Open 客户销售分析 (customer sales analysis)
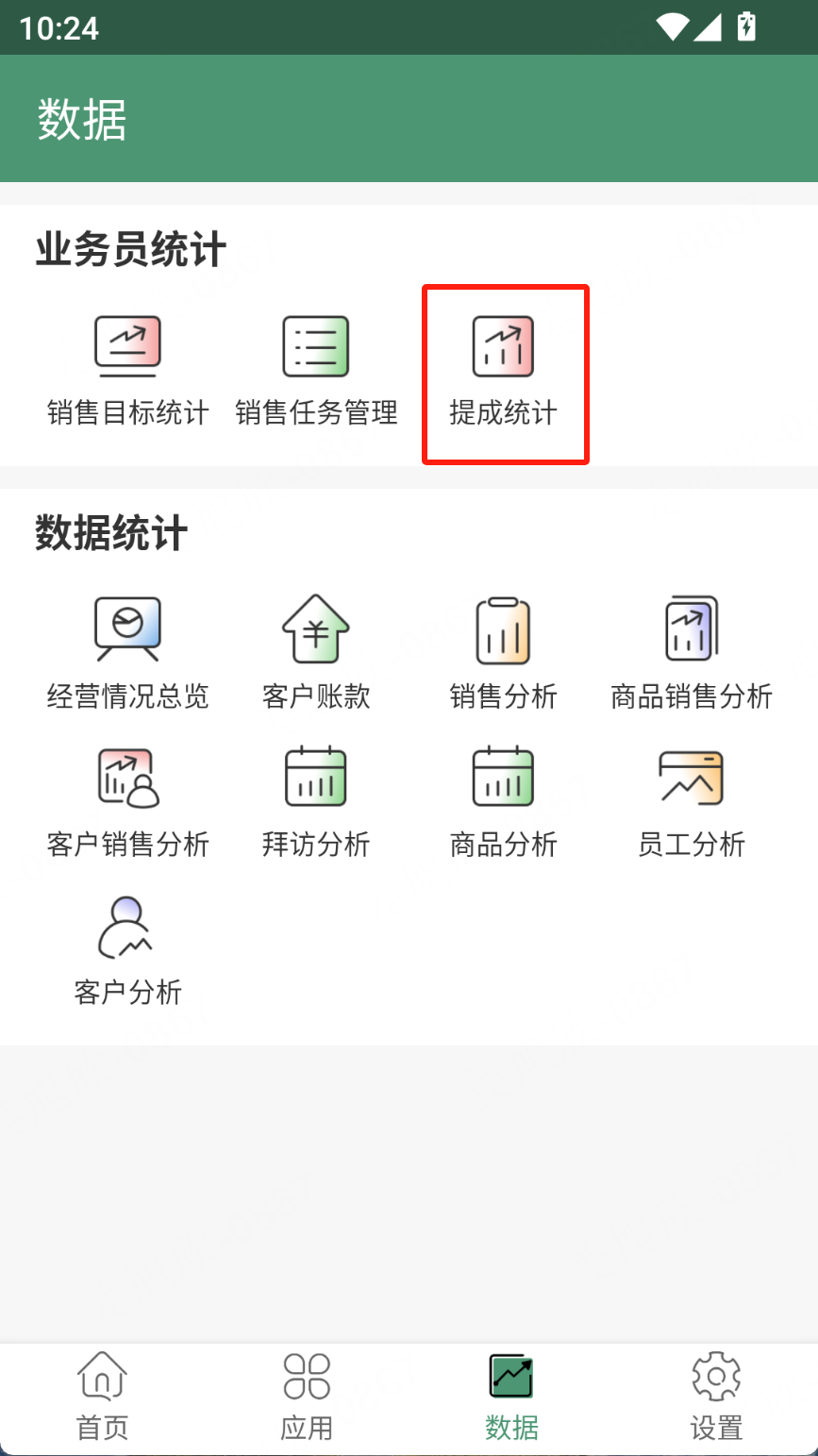 coord(127,802)
